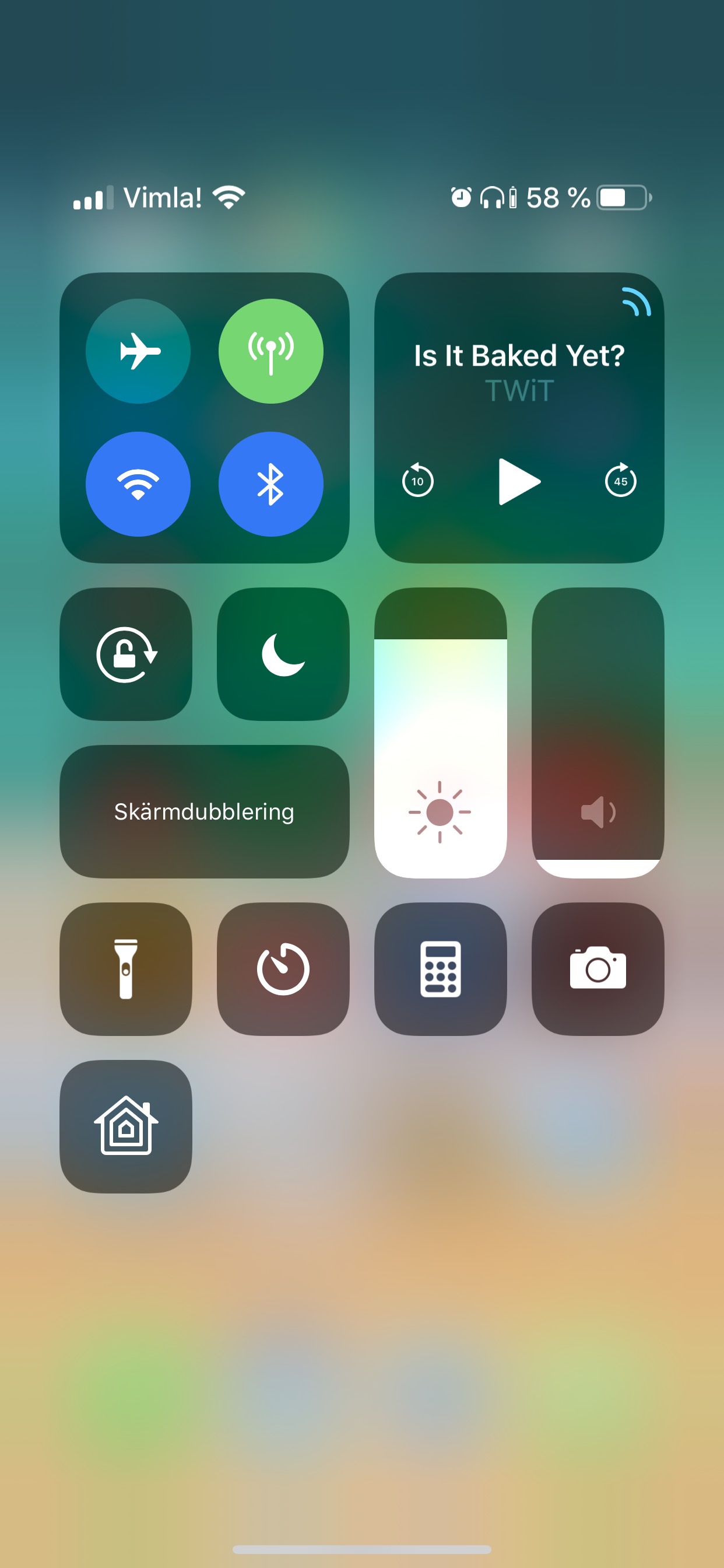Turn off cellular data

[270, 351]
